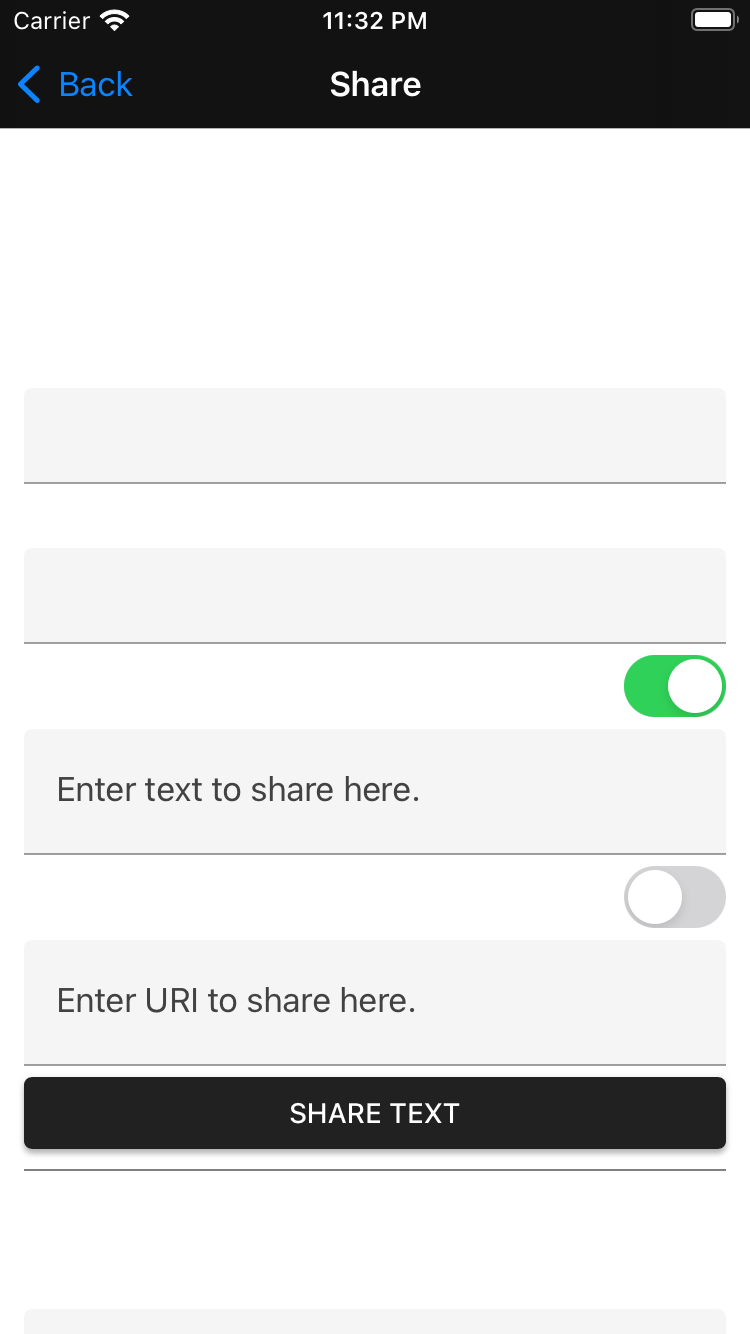Tap the first empty input field
The image size is (750, 1334).
click(x=375, y=436)
